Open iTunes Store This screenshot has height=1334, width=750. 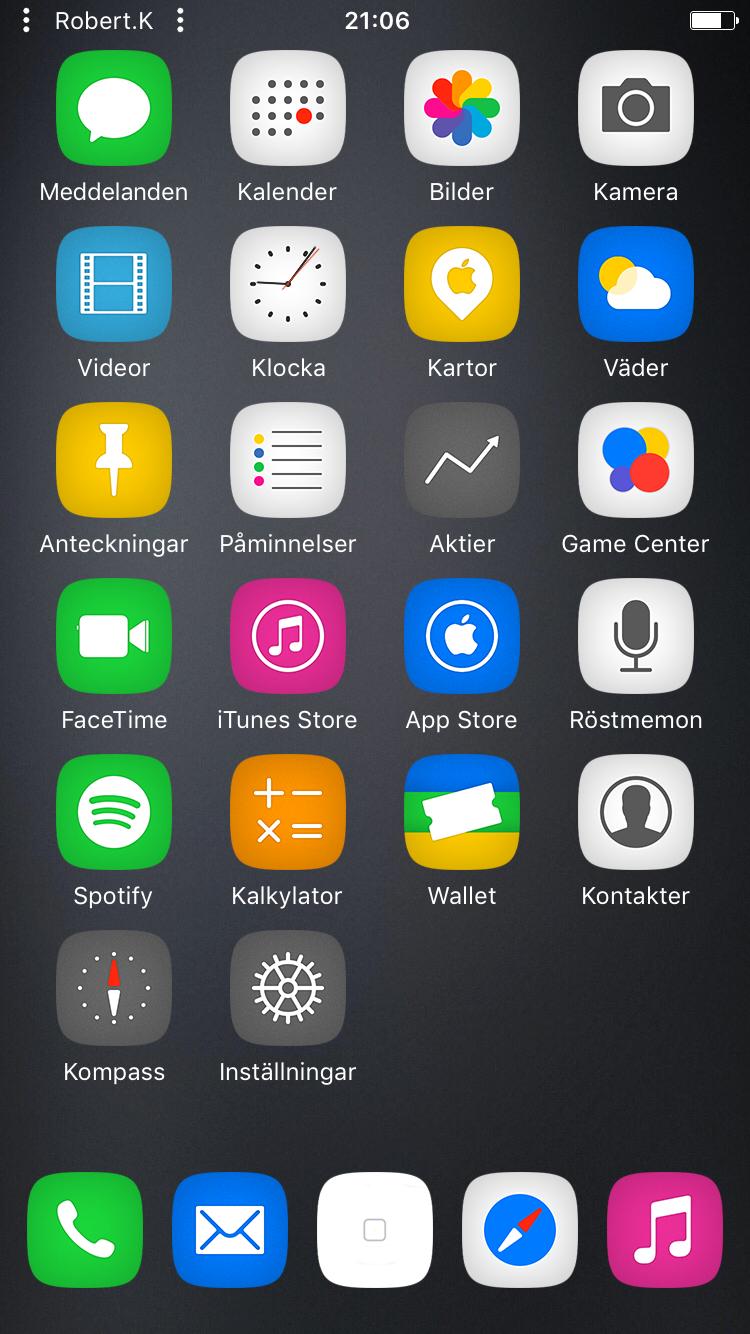click(288, 636)
